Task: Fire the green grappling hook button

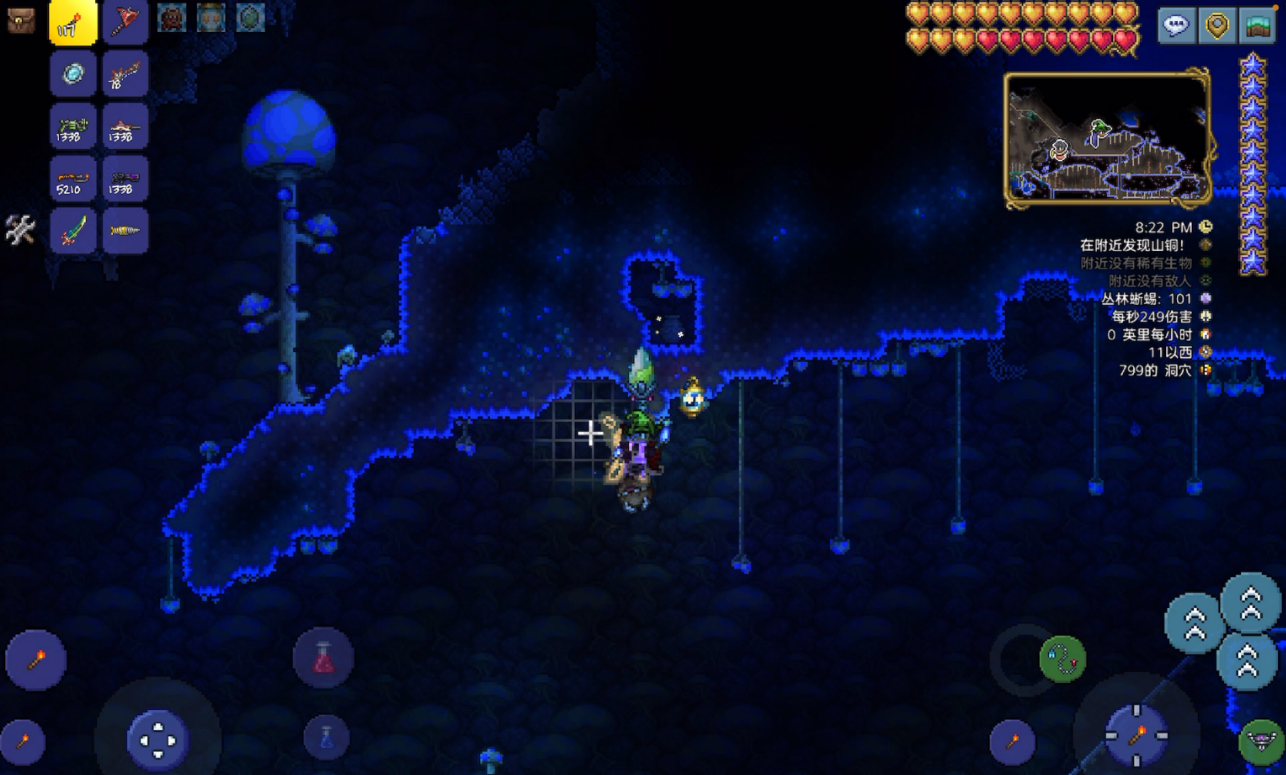Action: point(1062,659)
